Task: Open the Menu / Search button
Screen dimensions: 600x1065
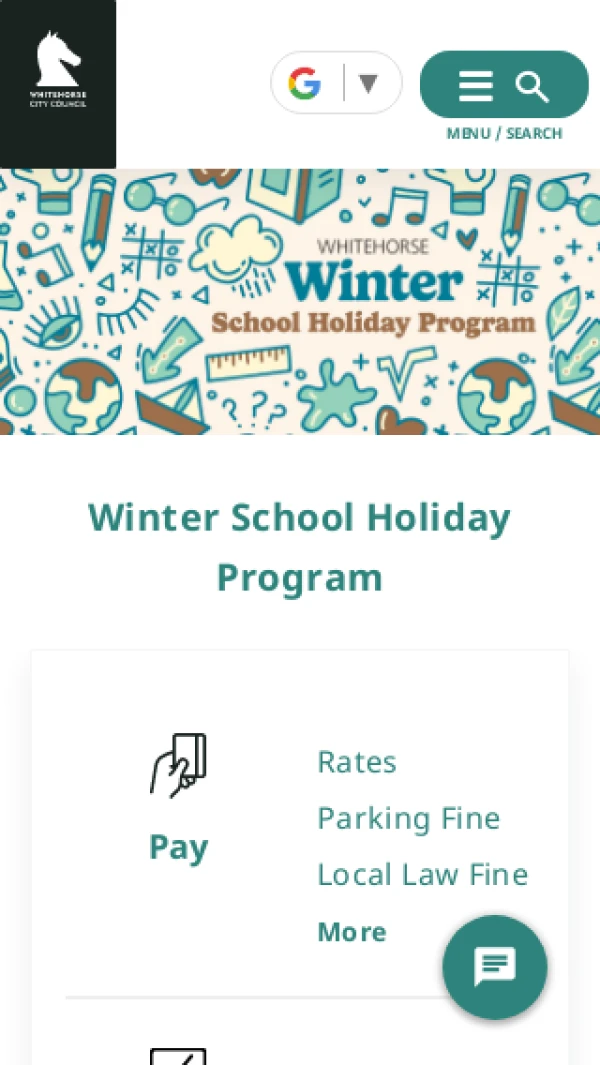Action: (503, 86)
